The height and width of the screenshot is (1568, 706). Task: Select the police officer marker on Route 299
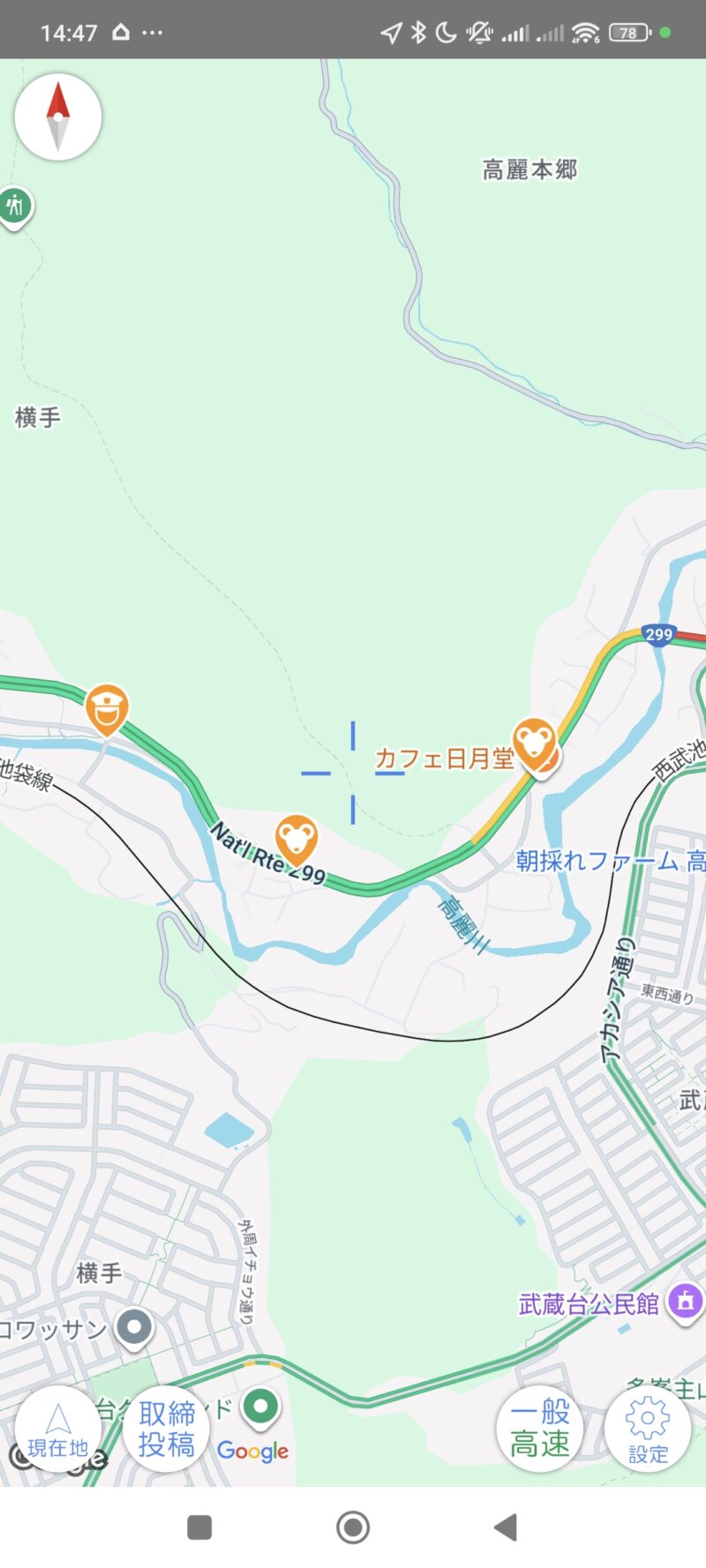pyautogui.click(x=107, y=707)
